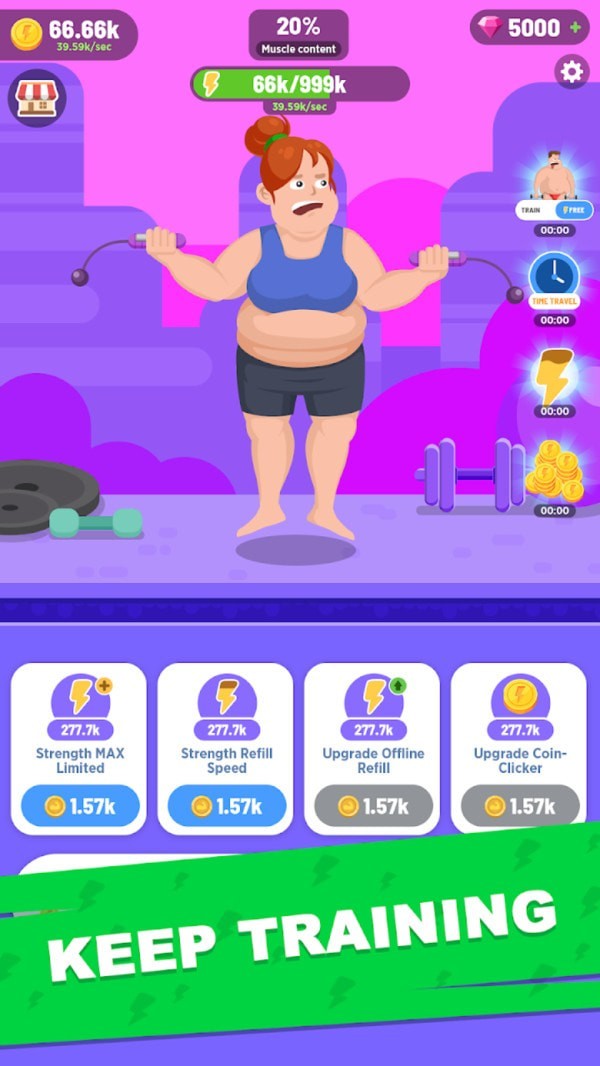The height and width of the screenshot is (1066, 600).
Task: Open the settings gear
Action: 572,72
